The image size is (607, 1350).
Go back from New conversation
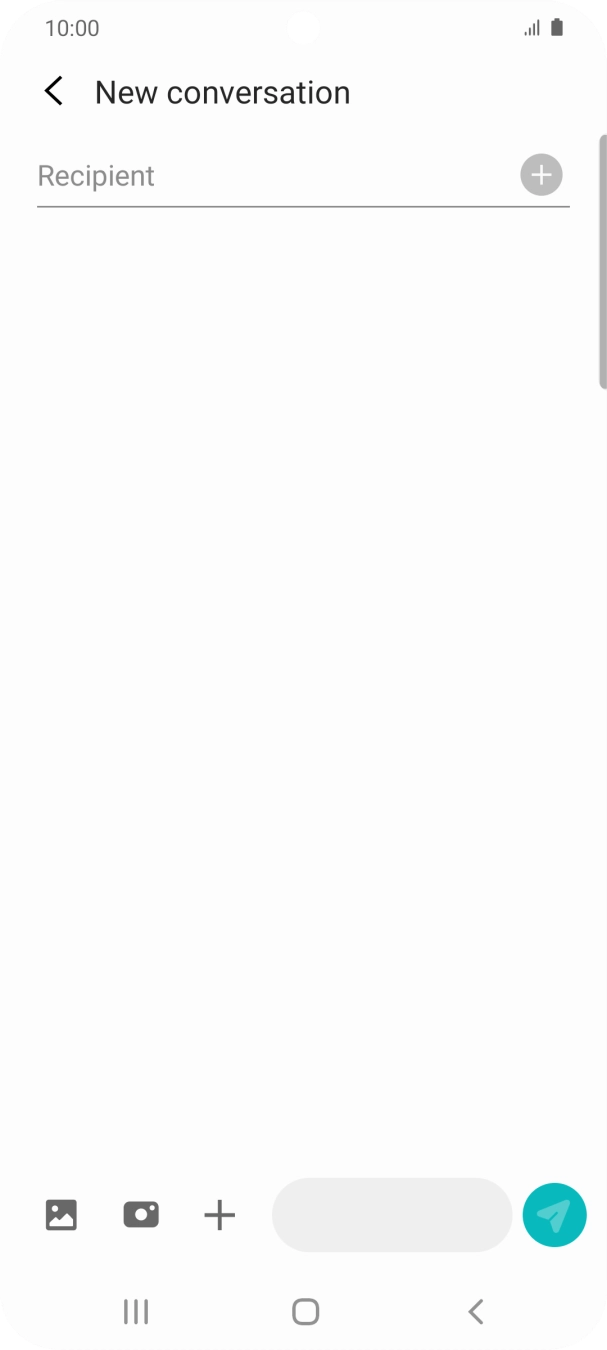[54, 92]
